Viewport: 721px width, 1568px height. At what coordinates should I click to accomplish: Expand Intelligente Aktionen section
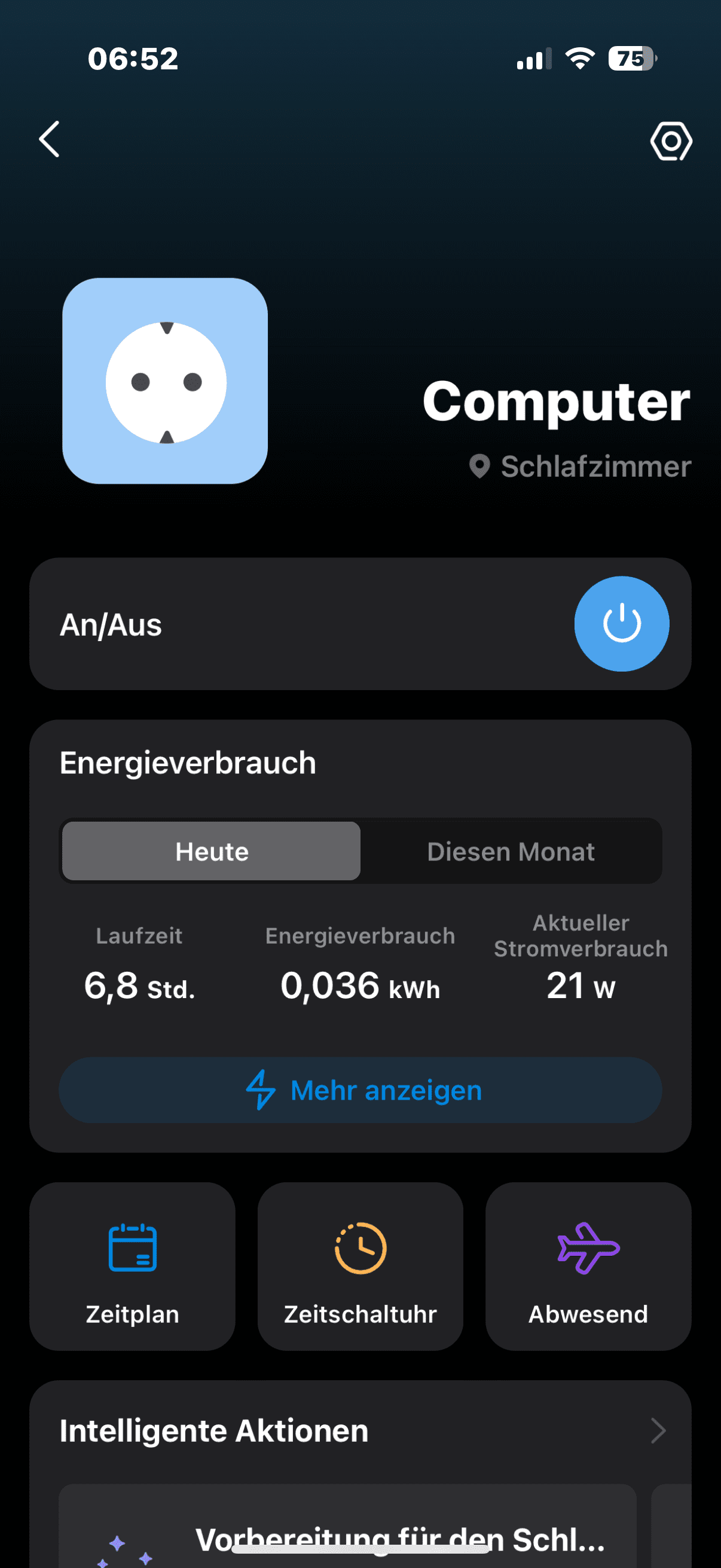point(658,1430)
